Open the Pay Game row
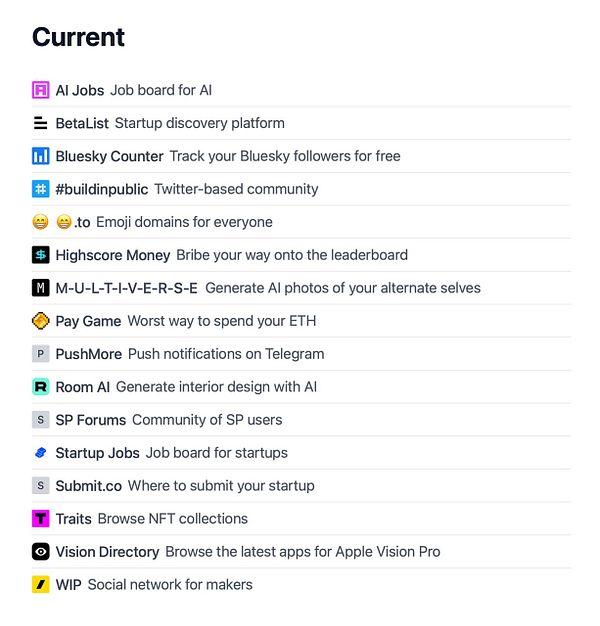 point(88,321)
